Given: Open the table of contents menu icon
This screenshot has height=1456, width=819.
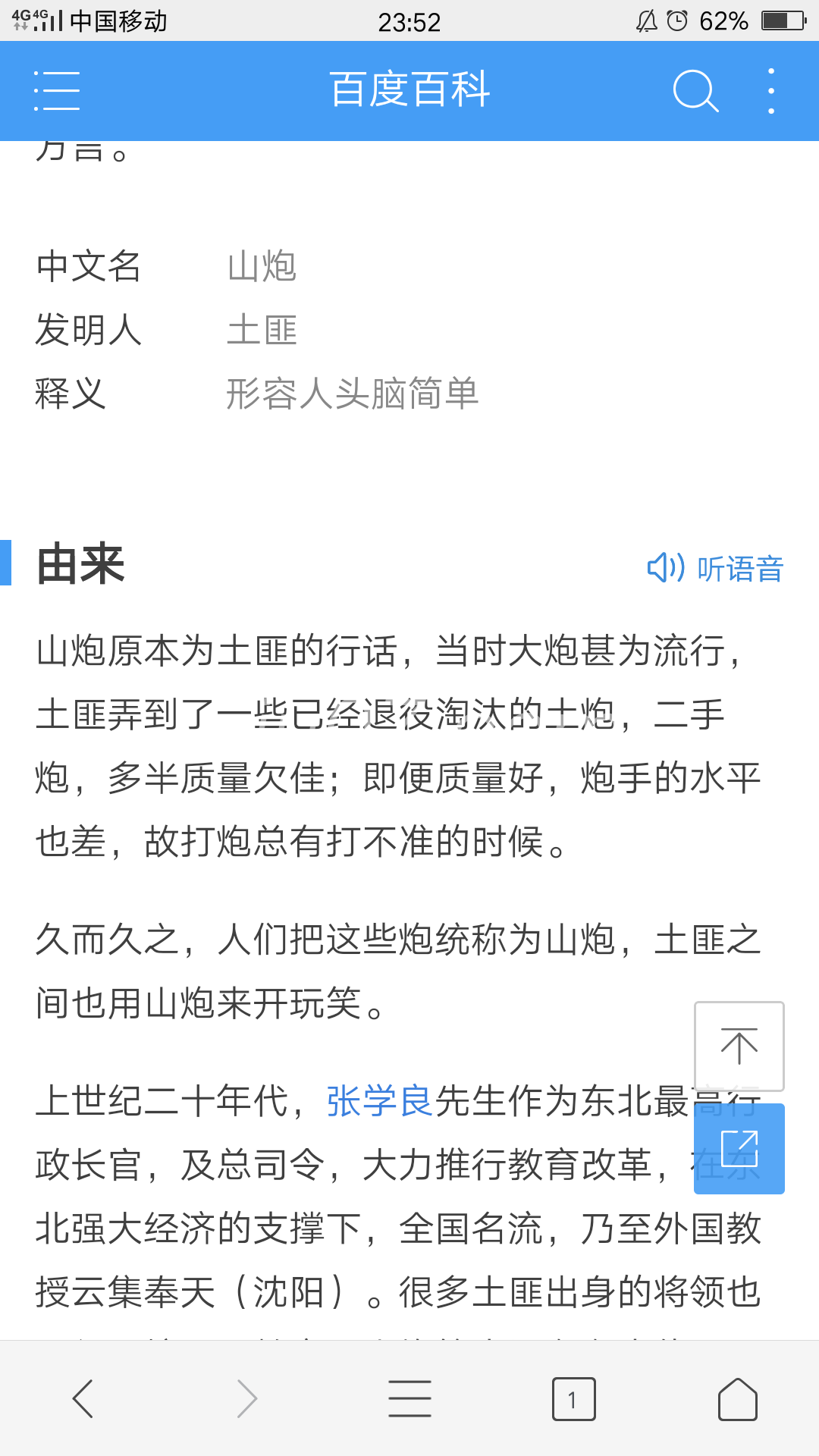Looking at the screenshot, I should coord(57,91).
